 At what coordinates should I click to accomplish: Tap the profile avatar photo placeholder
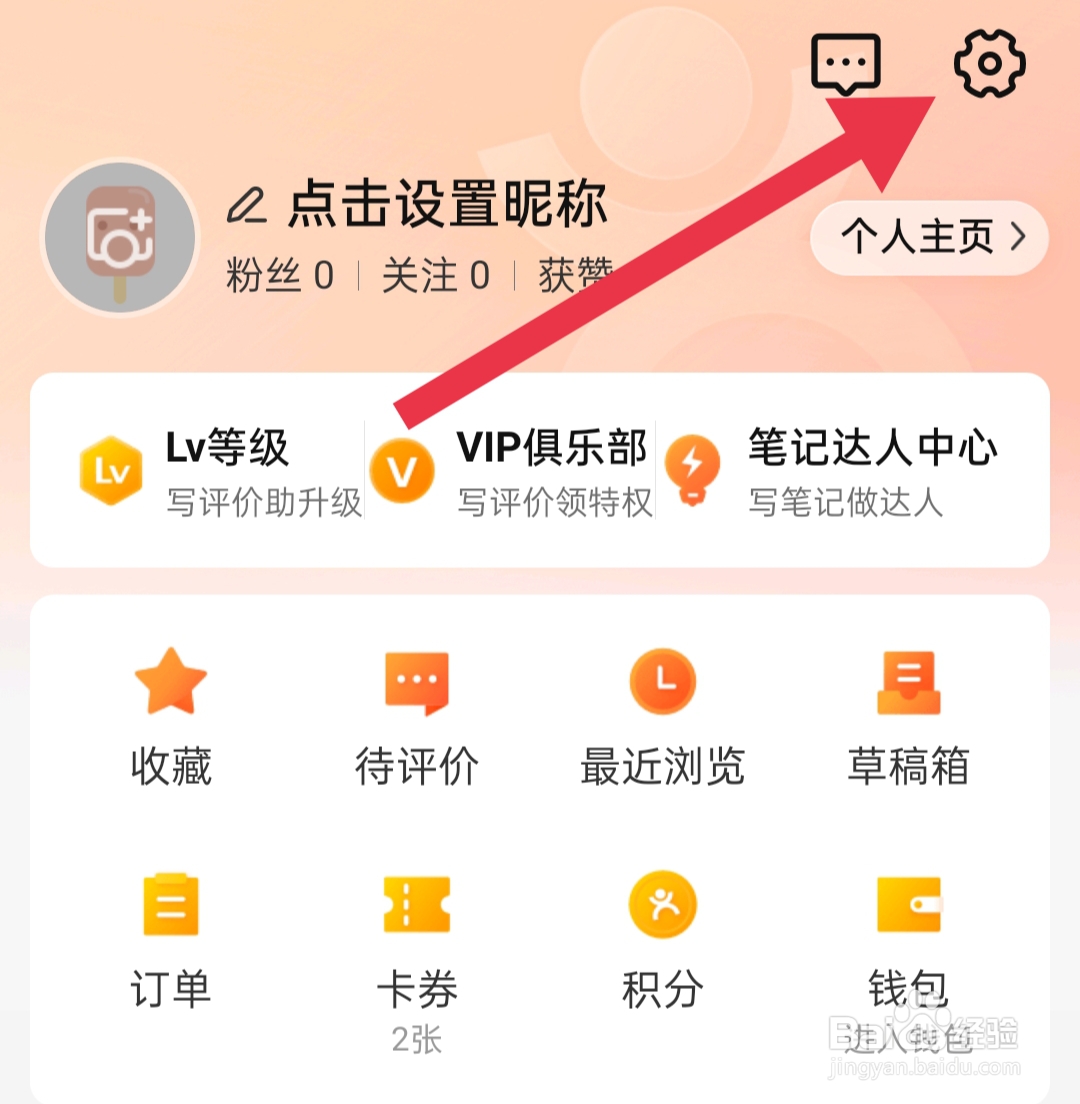(x=118, y=238)
